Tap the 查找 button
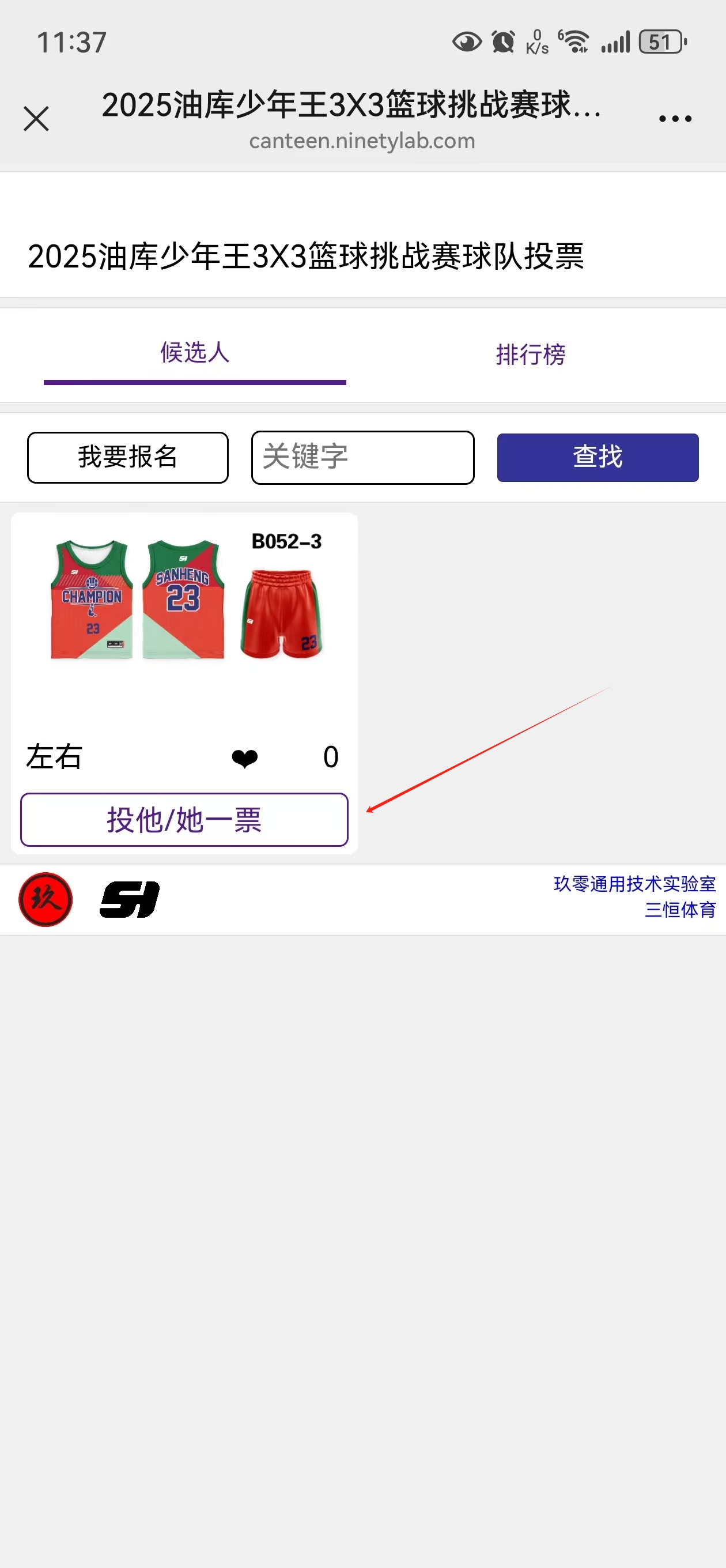 [x=597, y=457]
